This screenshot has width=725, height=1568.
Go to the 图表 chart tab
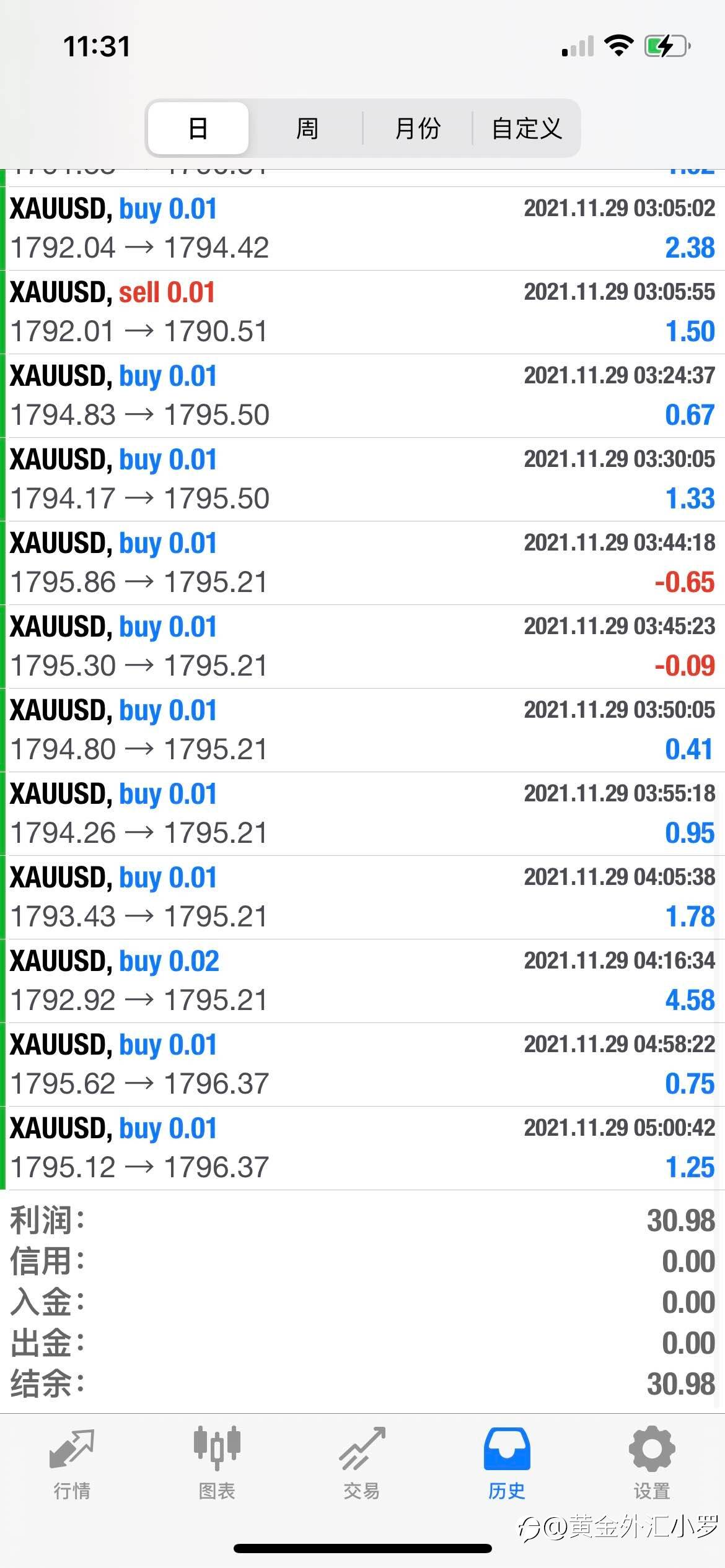tap(217, 1463)
